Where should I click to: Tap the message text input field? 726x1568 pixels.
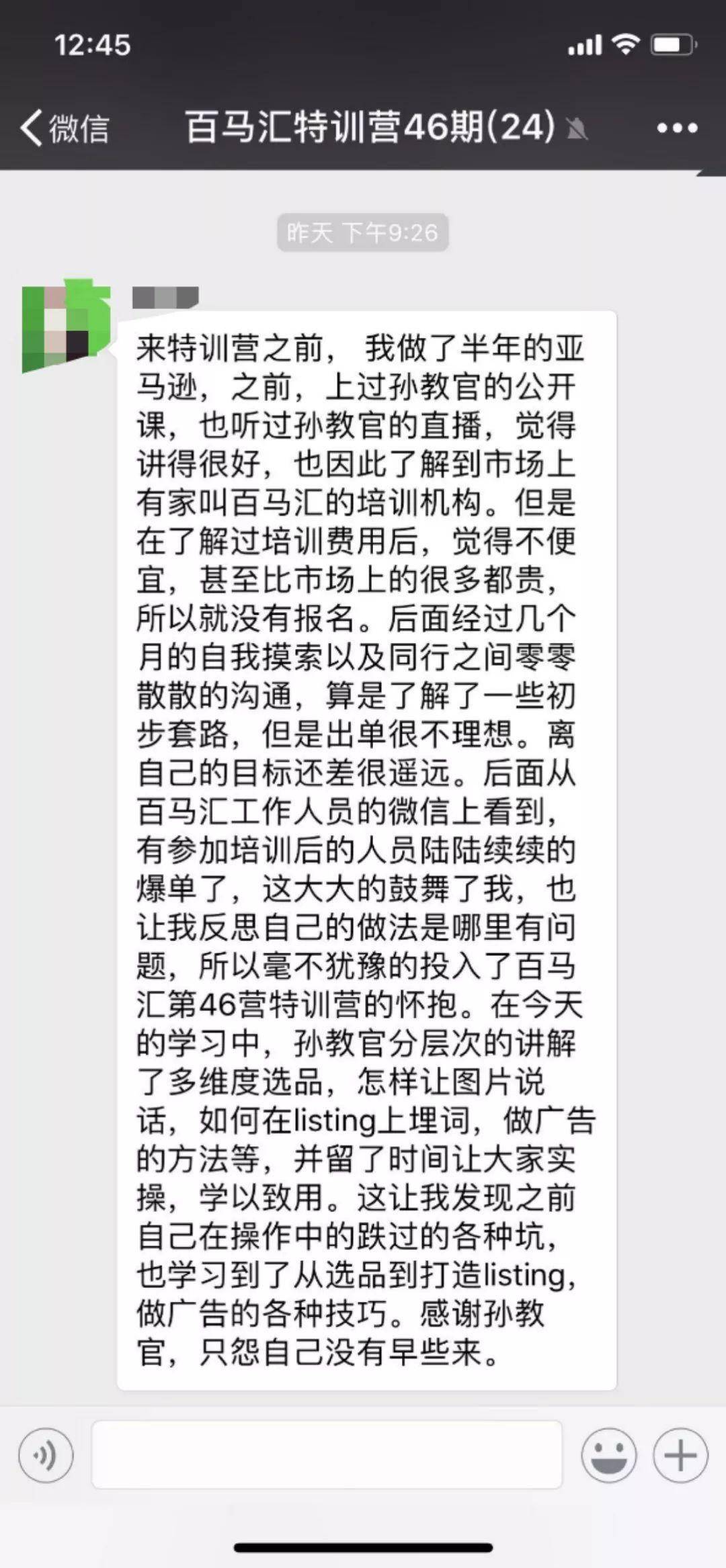pyautogui.click(x=327, y=1455)
